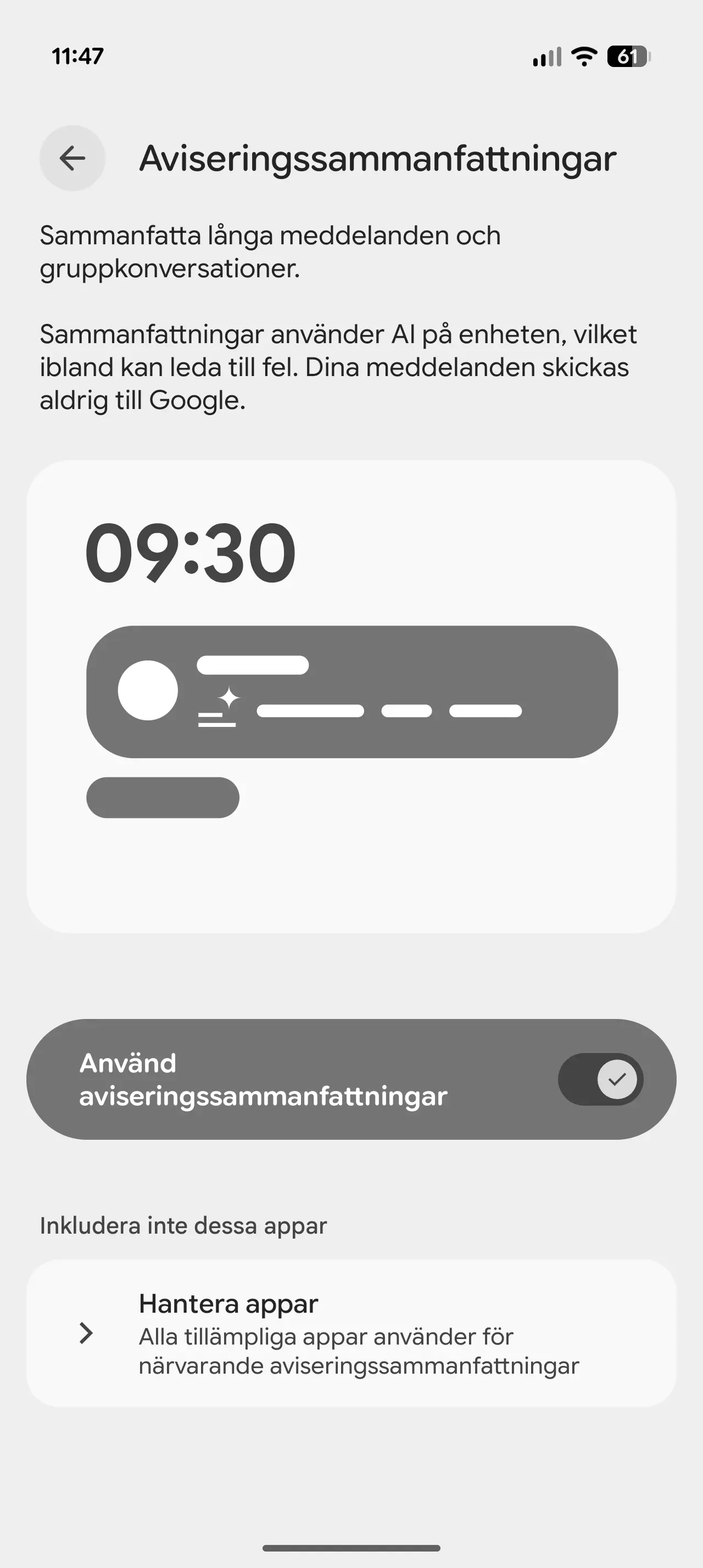Open Hantera appar settings row
Viewport: 703px width, 1568px height.
[351, 1332]
